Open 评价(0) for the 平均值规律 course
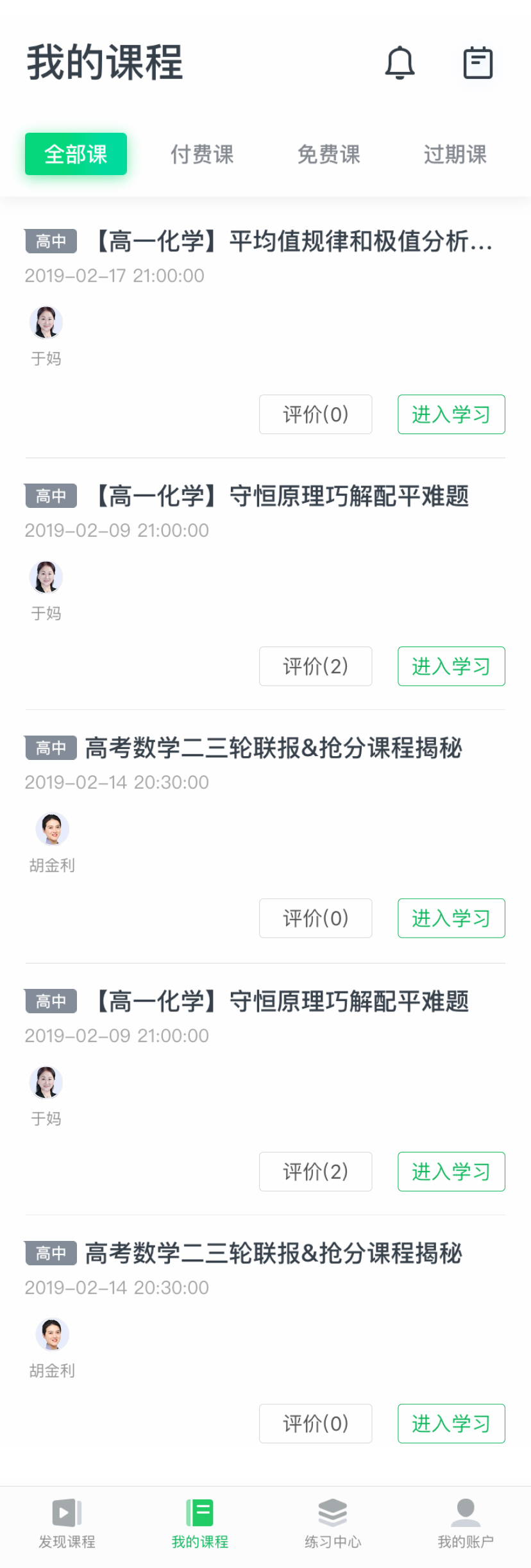This screenshot has width=531, height=1568. pos(316,414)
